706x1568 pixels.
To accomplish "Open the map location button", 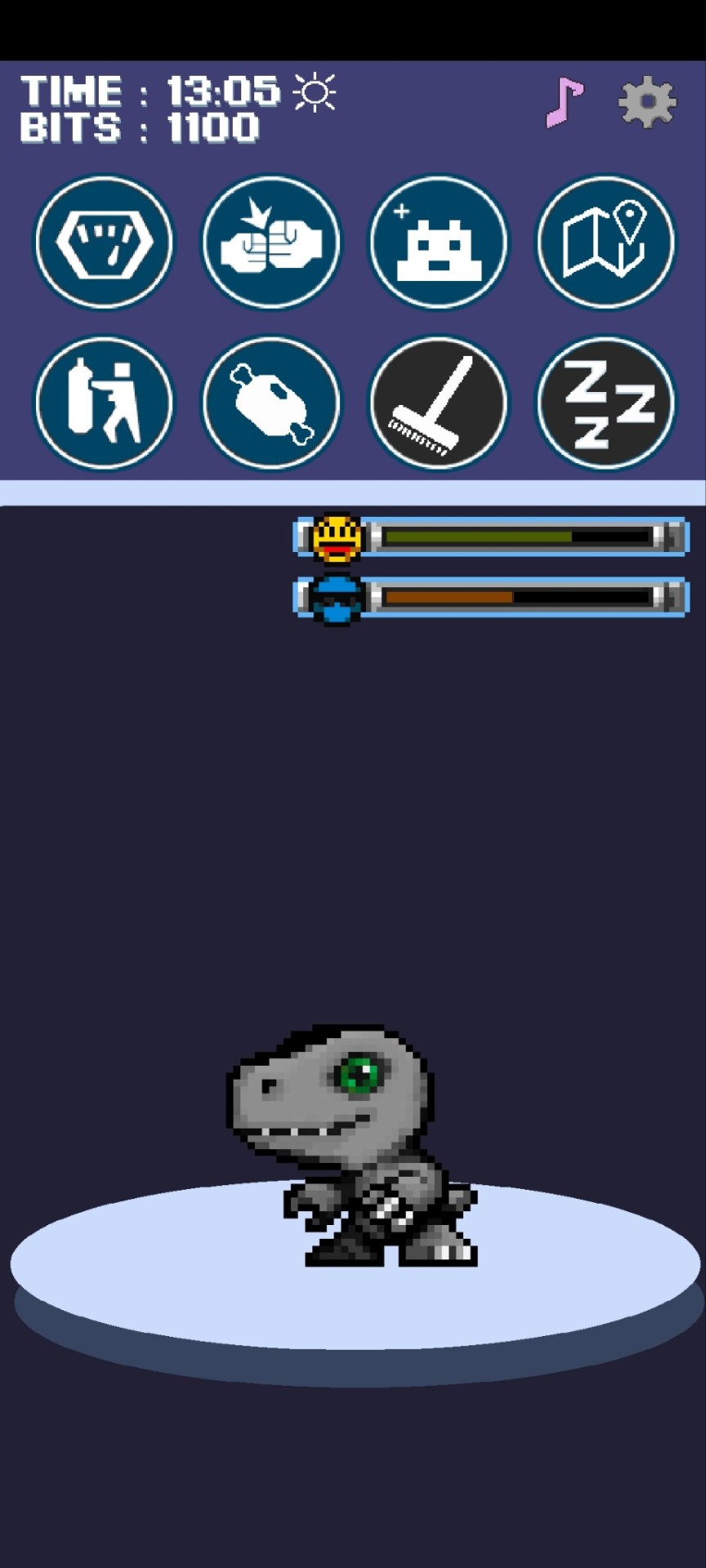I will coord(605,243).
